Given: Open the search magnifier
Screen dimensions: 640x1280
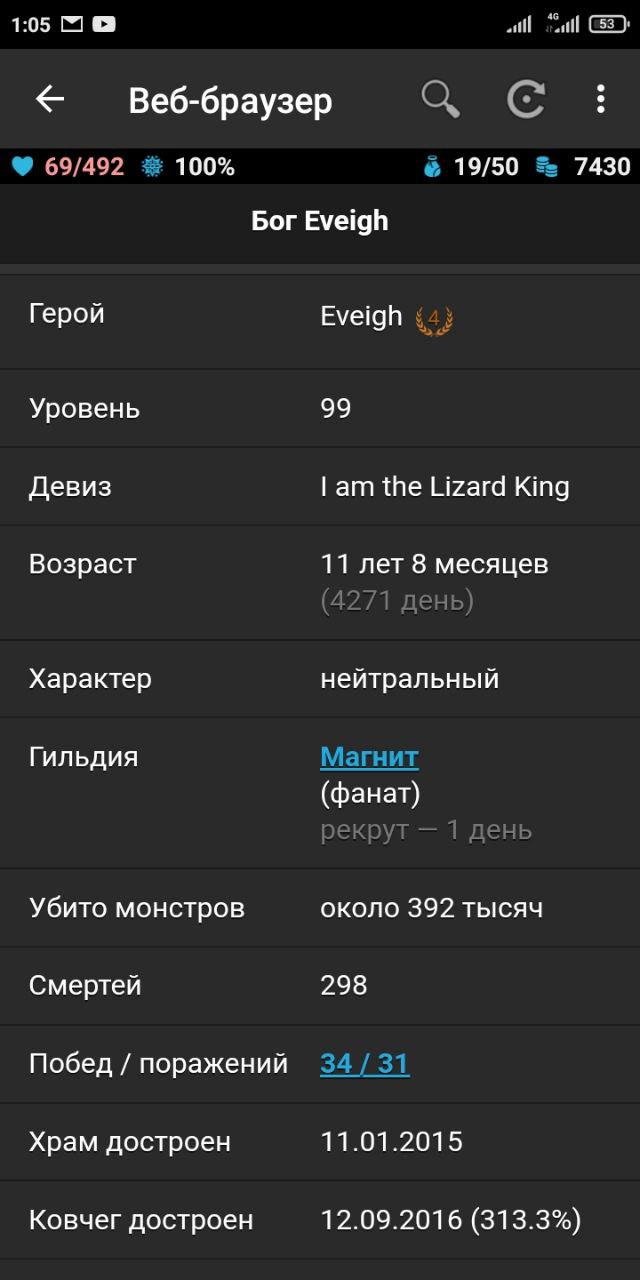Looking at the screenshot, I should 440,99.
